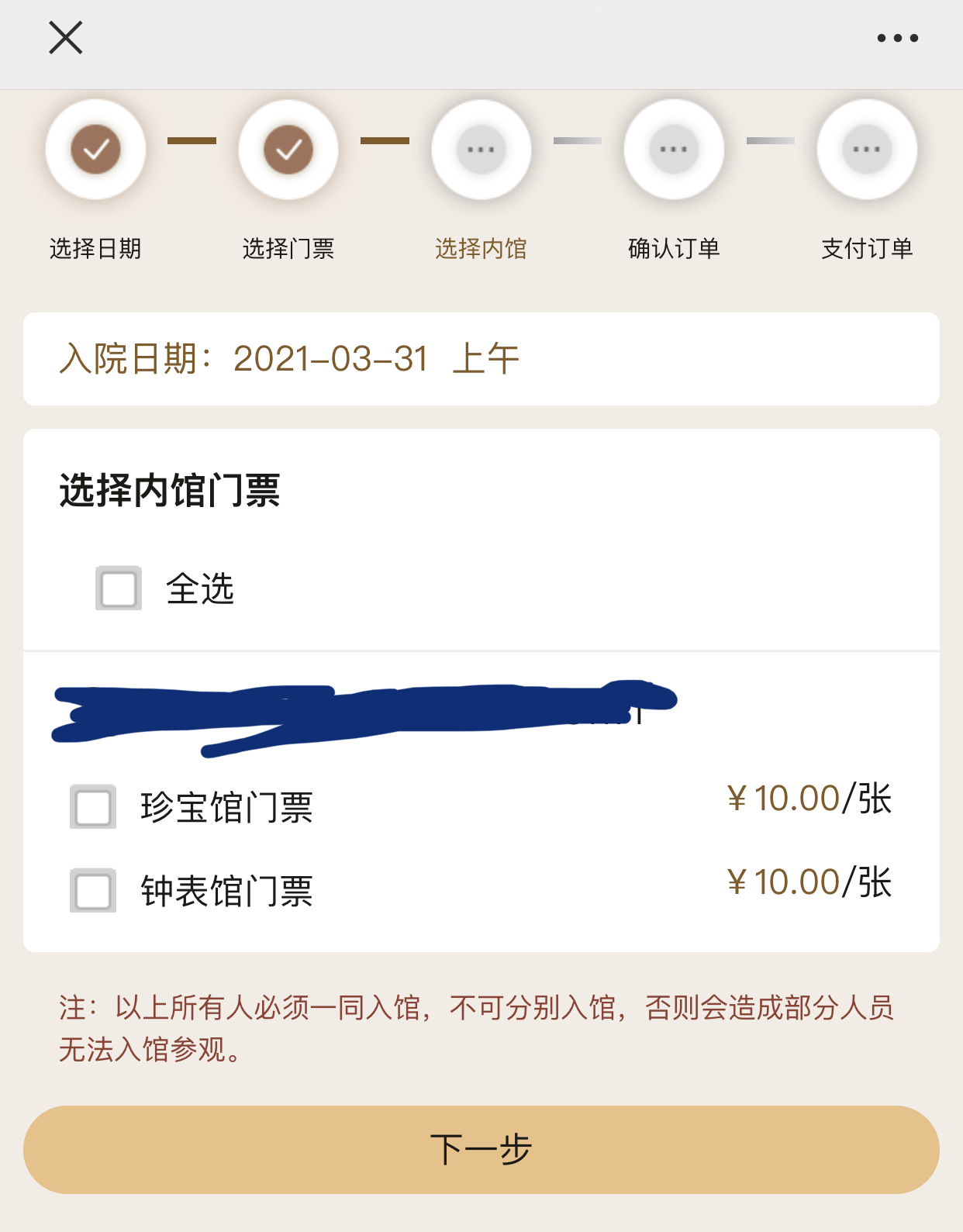Viewport: 963px width, 1232px height.
Task: Open the three-dot more options menu
Action: click(897, 38)
